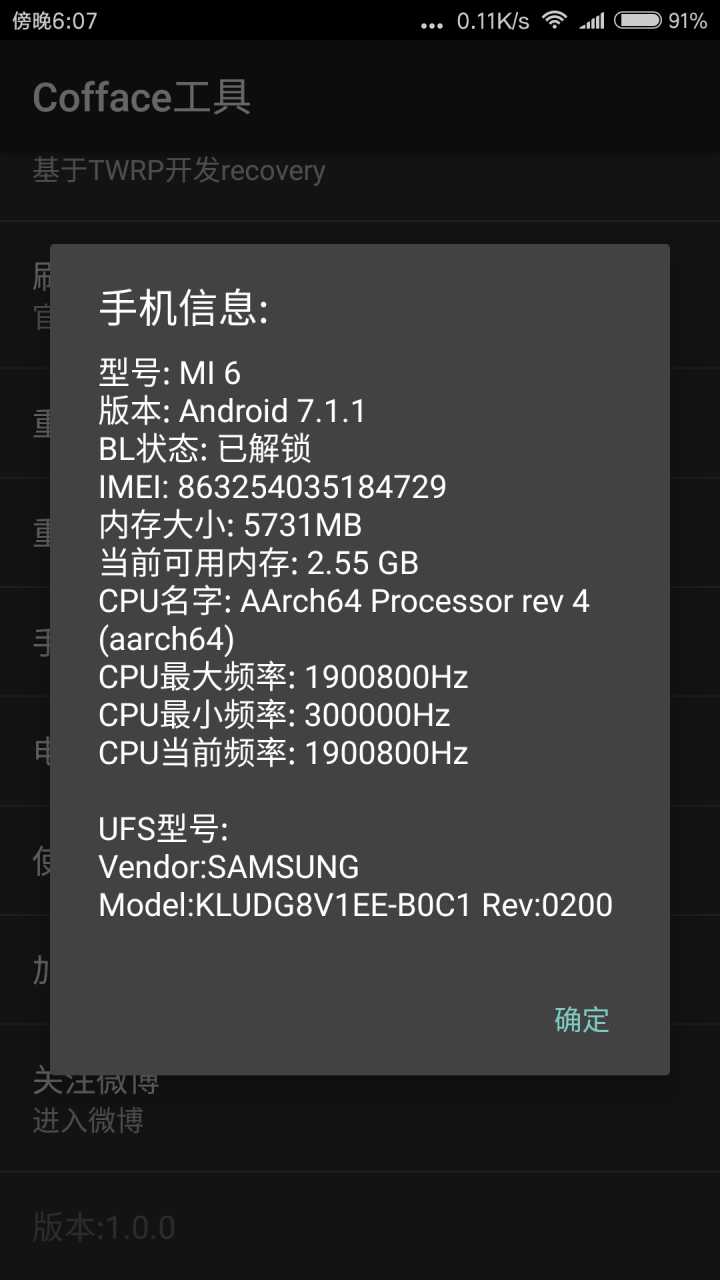Tap the BL状态: 已解锁 status line
The width and height of the screenshot is (720, 1280).
pyautogui.click(x=204, y=449)
